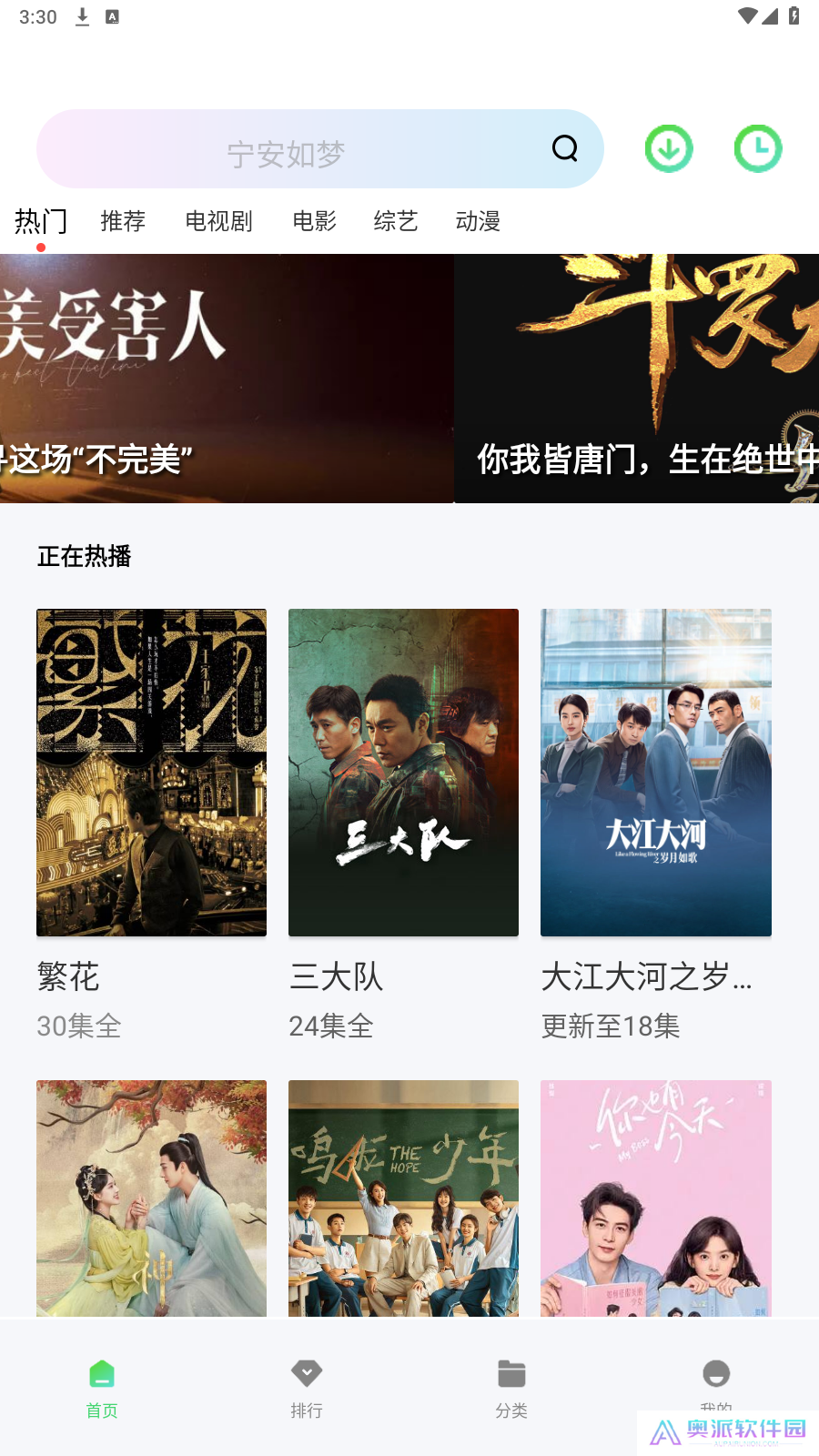The image size is (819, 1456).
Task: Open the search magnifier icon
Action: [564, 148]
